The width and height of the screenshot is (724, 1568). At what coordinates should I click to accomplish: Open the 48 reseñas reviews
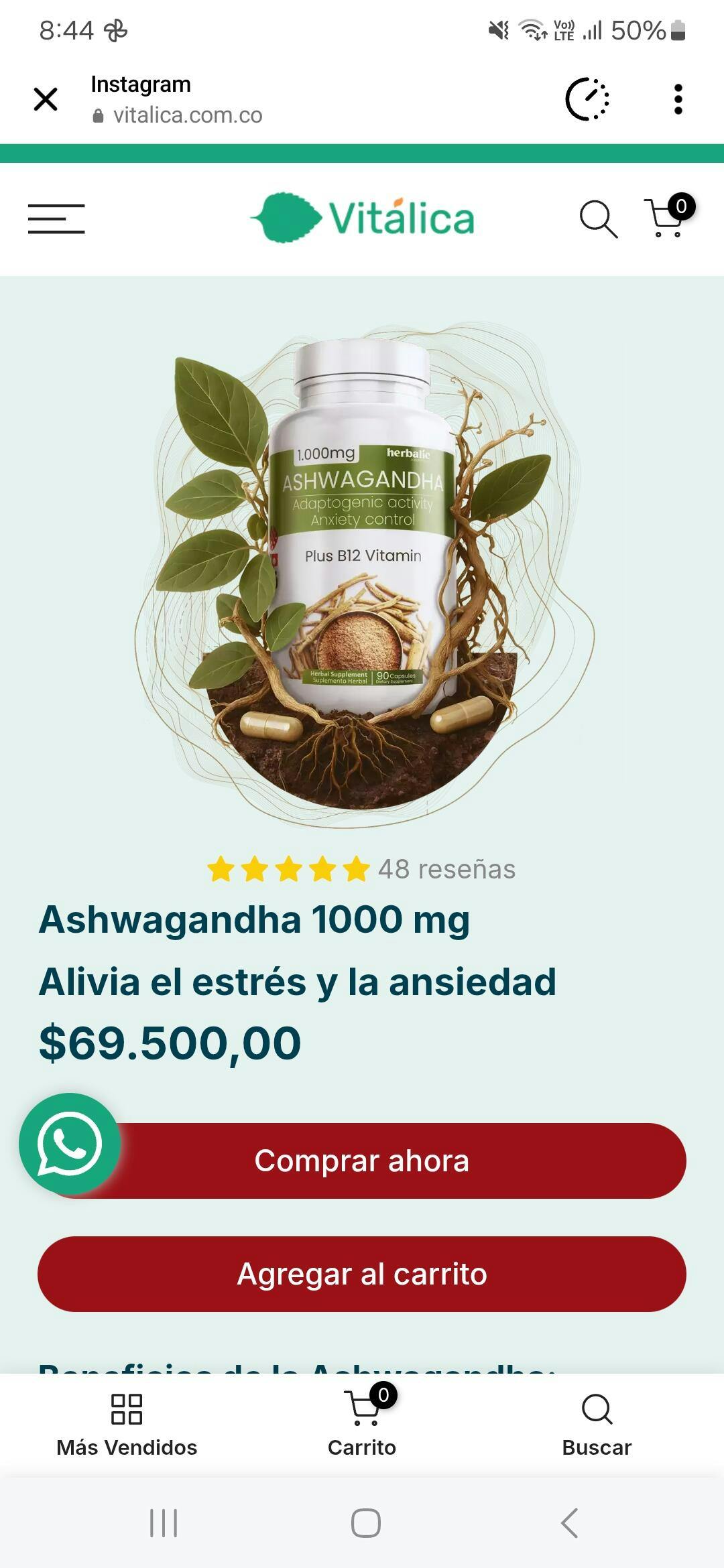coord(446,869)
